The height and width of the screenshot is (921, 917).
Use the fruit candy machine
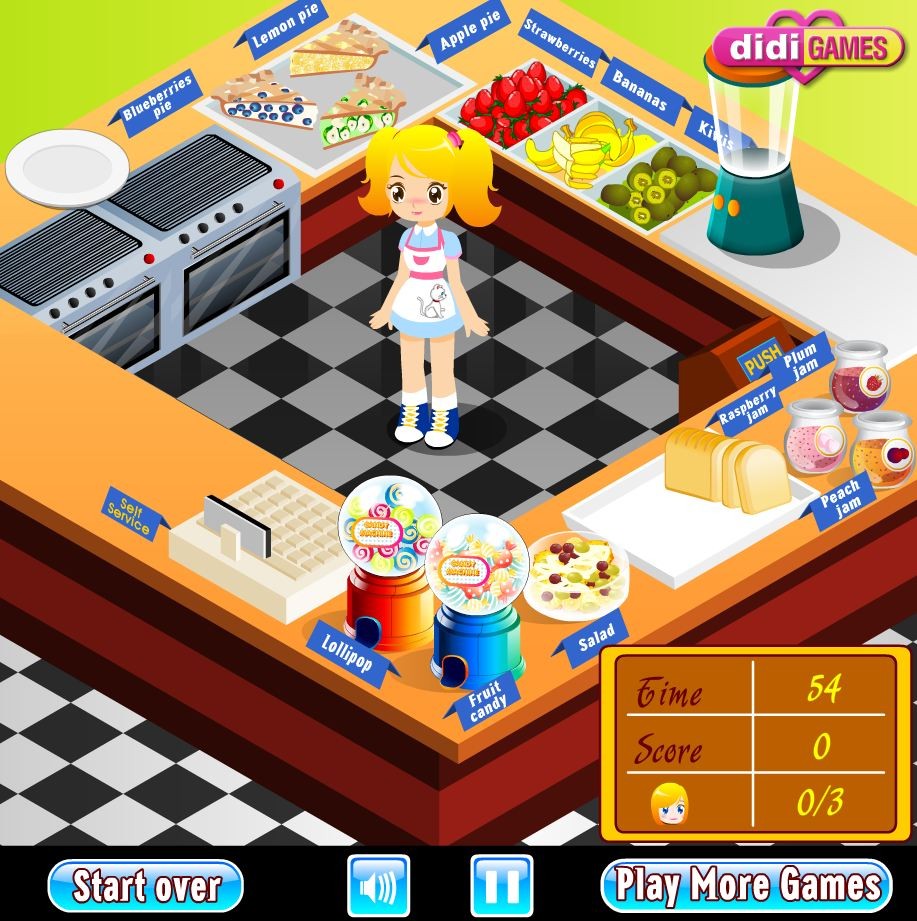(x=476, y=600)
